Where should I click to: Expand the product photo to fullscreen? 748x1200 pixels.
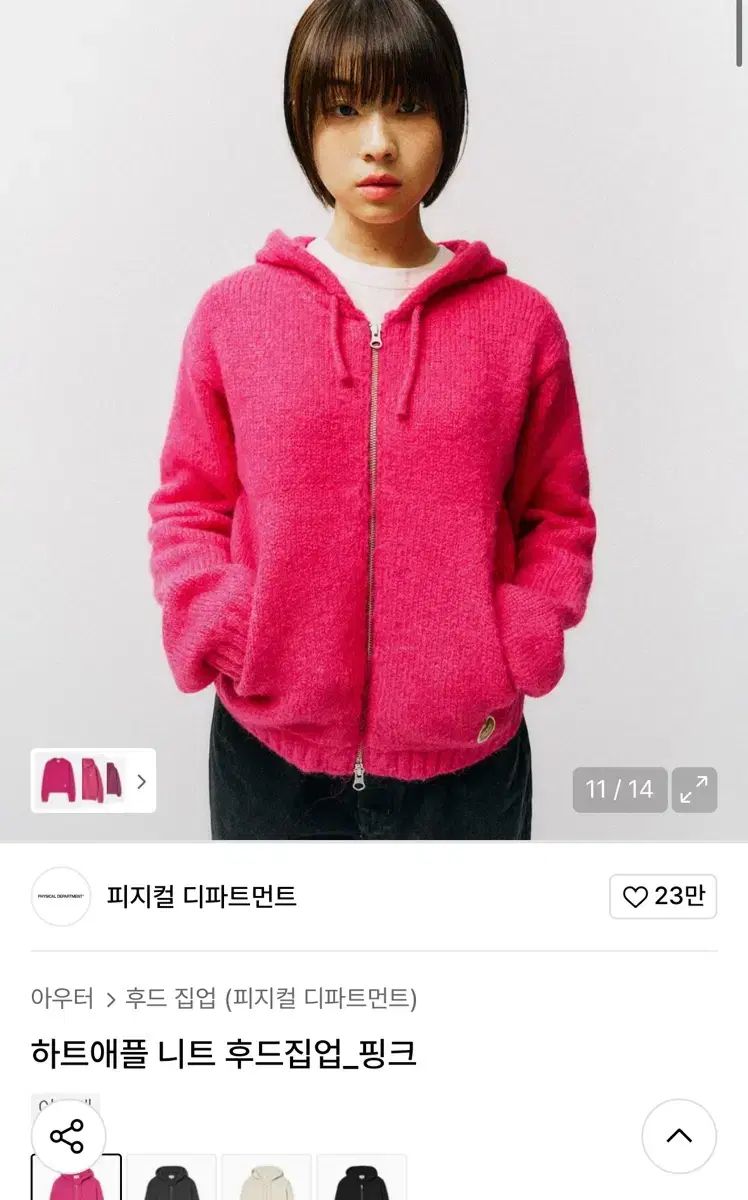point(694,790)
